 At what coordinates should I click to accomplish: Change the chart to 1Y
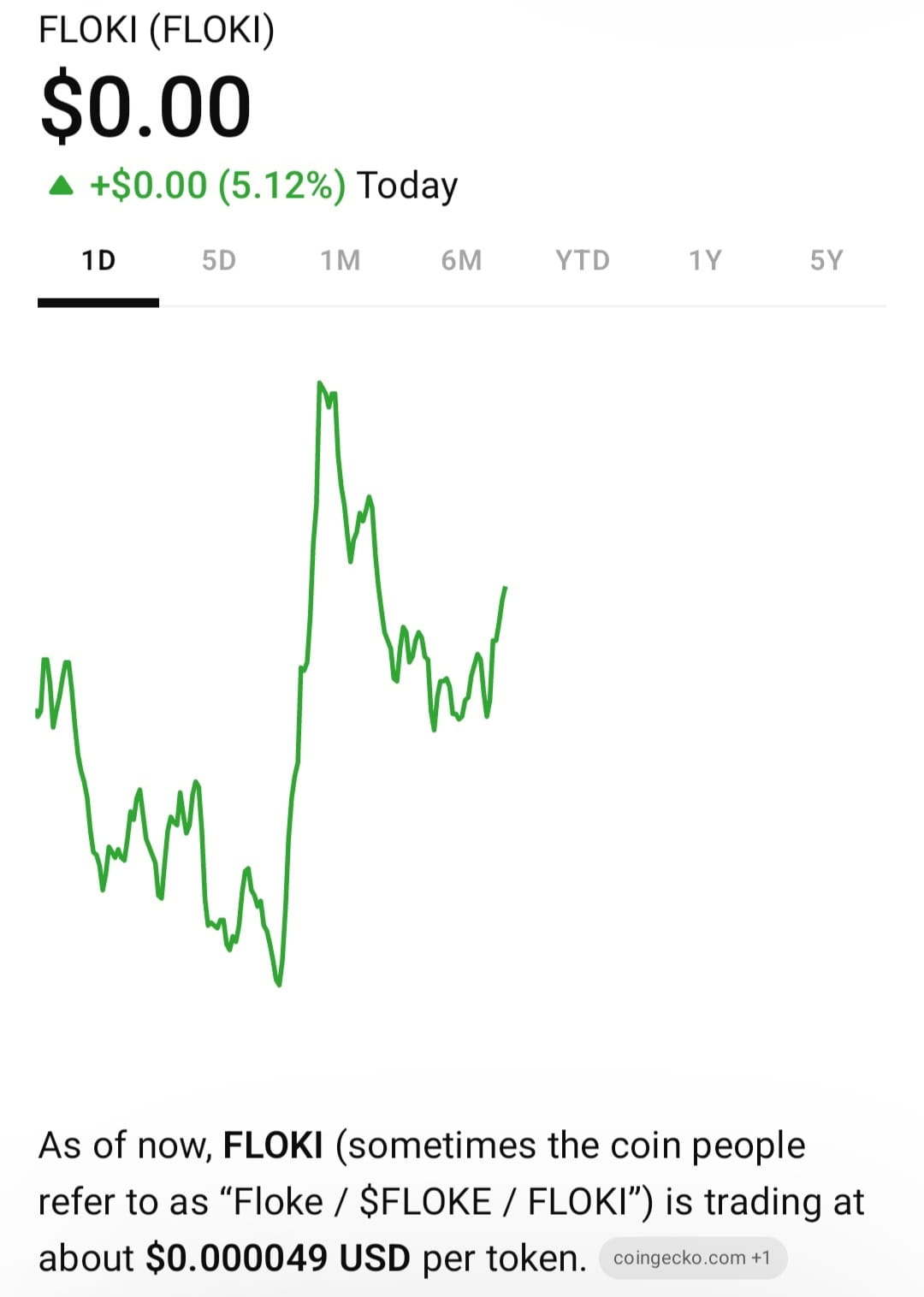[x=706, y=260]
